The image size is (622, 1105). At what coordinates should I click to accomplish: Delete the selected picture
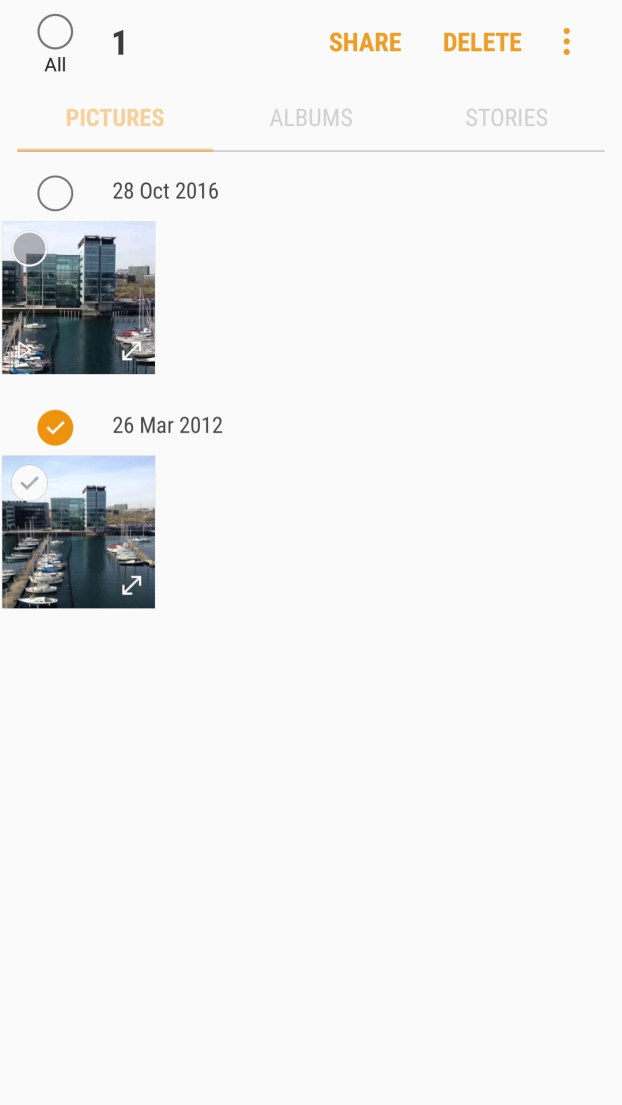tap(482, 42)
